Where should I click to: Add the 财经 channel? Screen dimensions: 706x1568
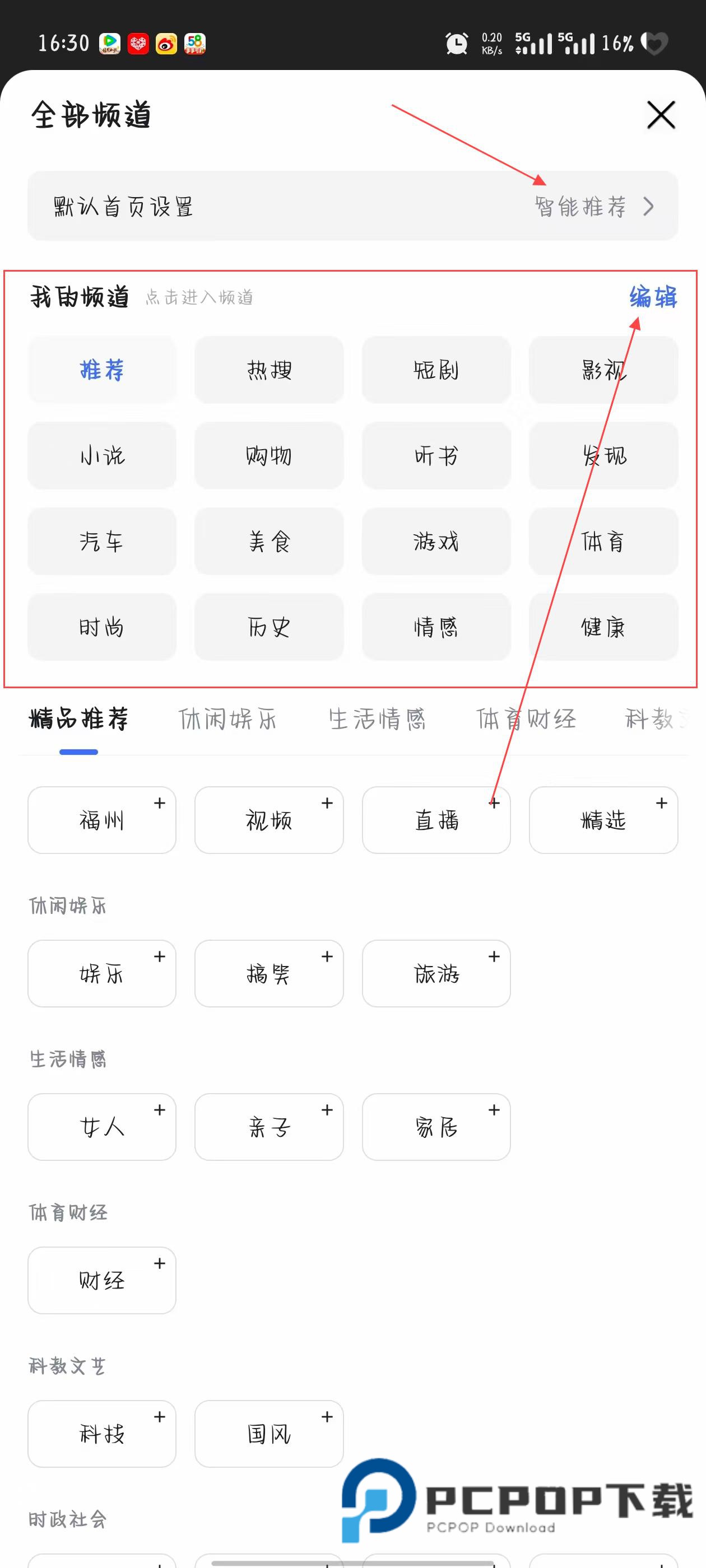click(102, 1280)
